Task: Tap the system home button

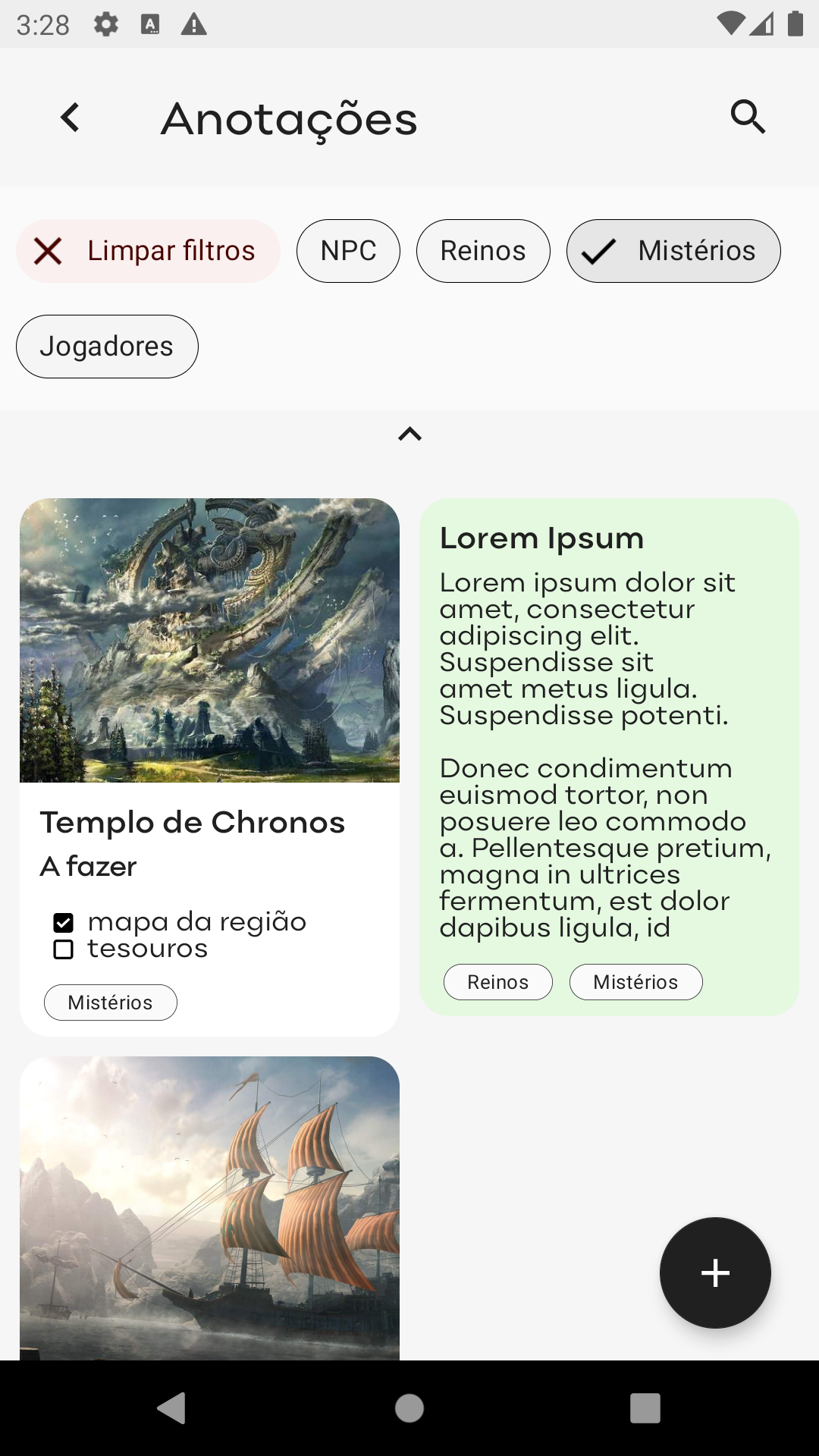Action: click(x=409, y=1408)
